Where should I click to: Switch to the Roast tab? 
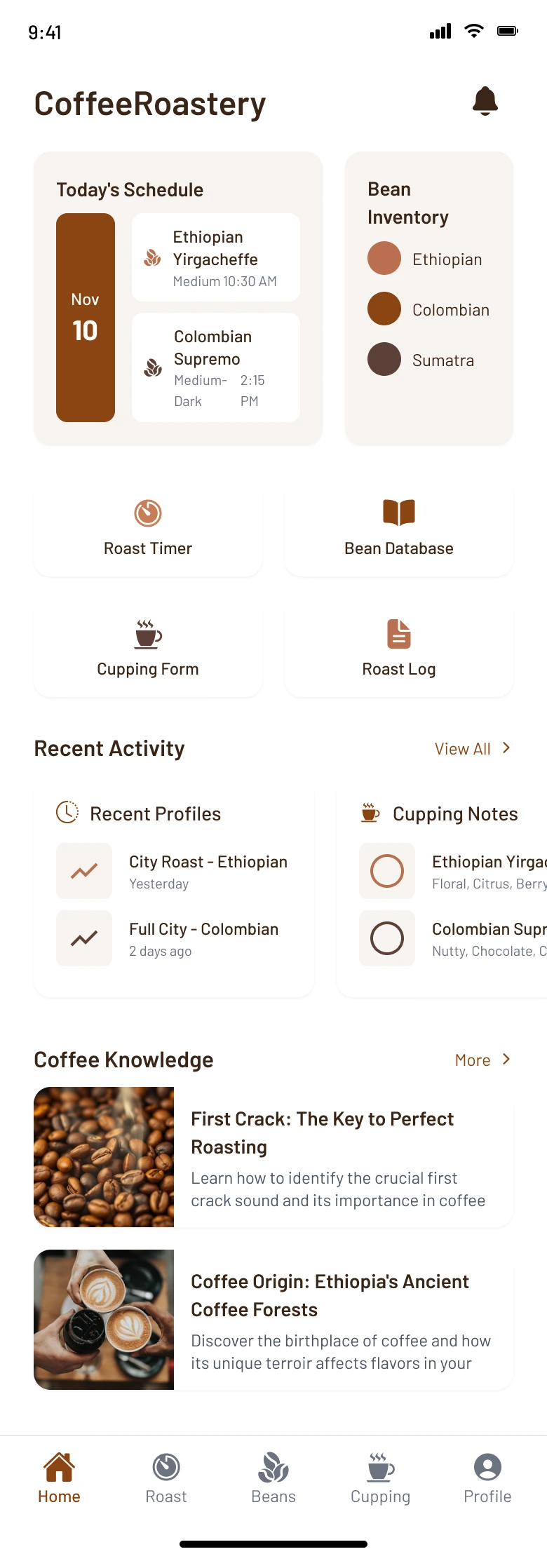tap(166, 1478)
